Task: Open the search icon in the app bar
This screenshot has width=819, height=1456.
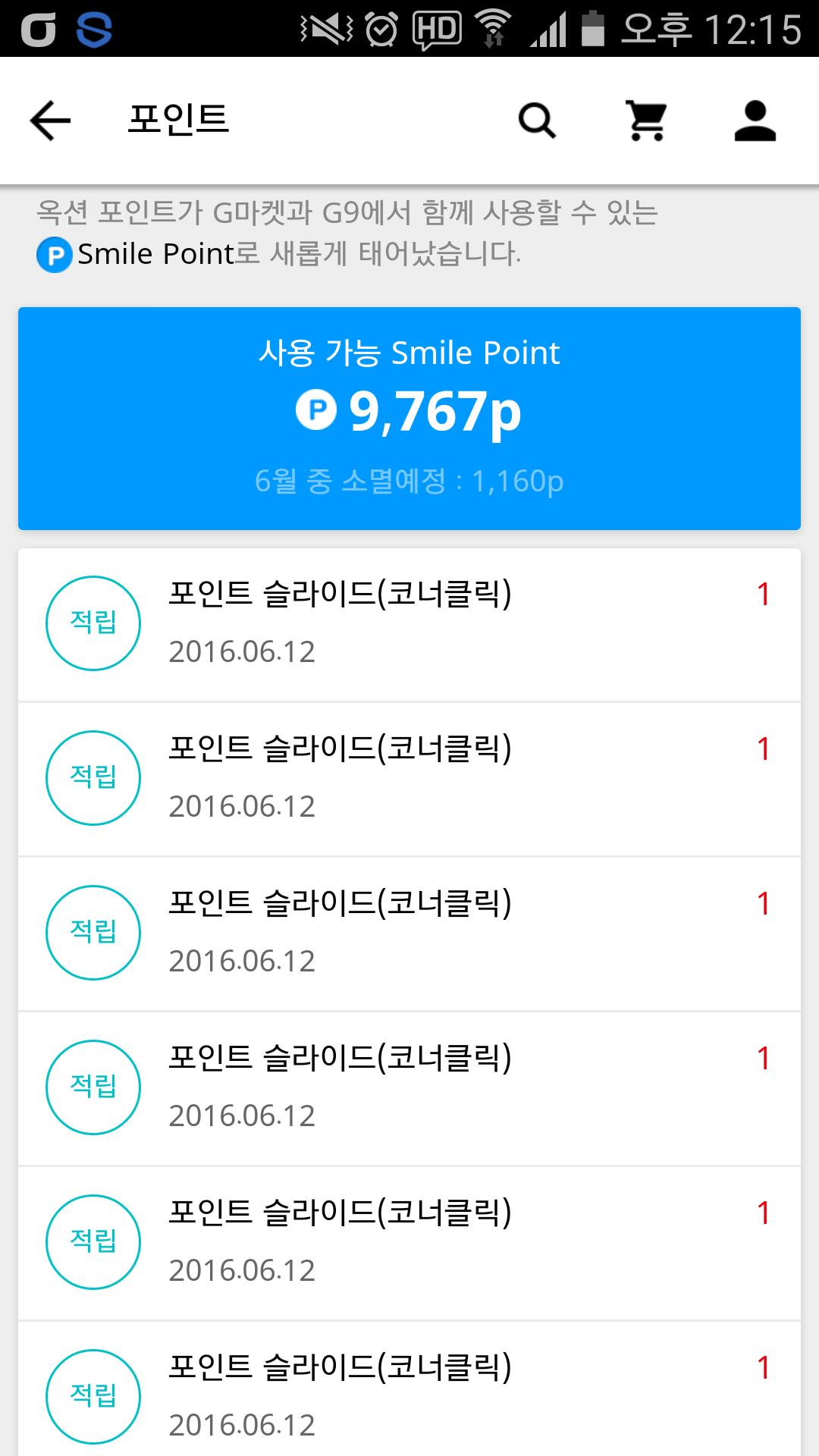Action: tap(537, 121)
